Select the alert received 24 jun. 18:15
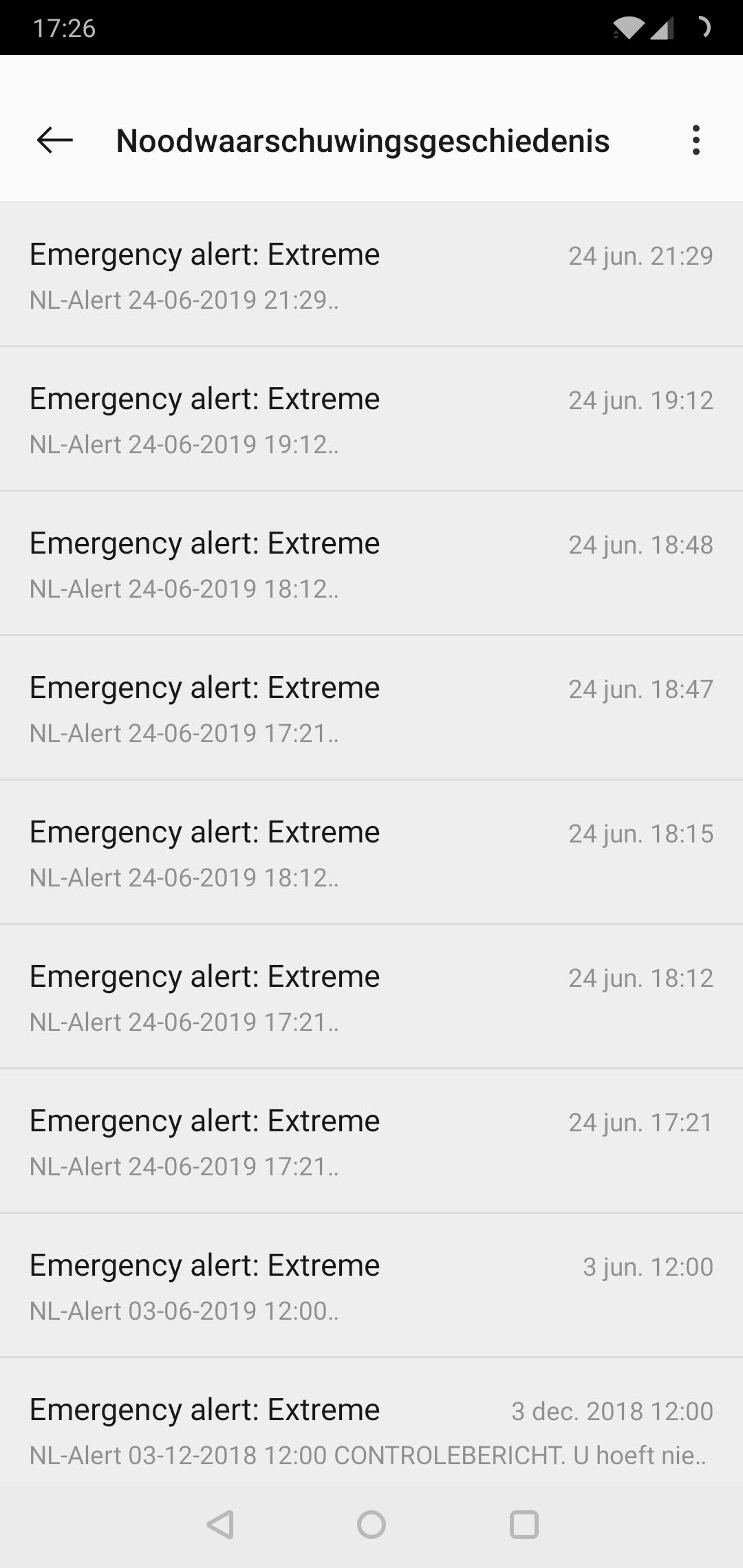743x1568 pixels. click(x=371, y=853)
